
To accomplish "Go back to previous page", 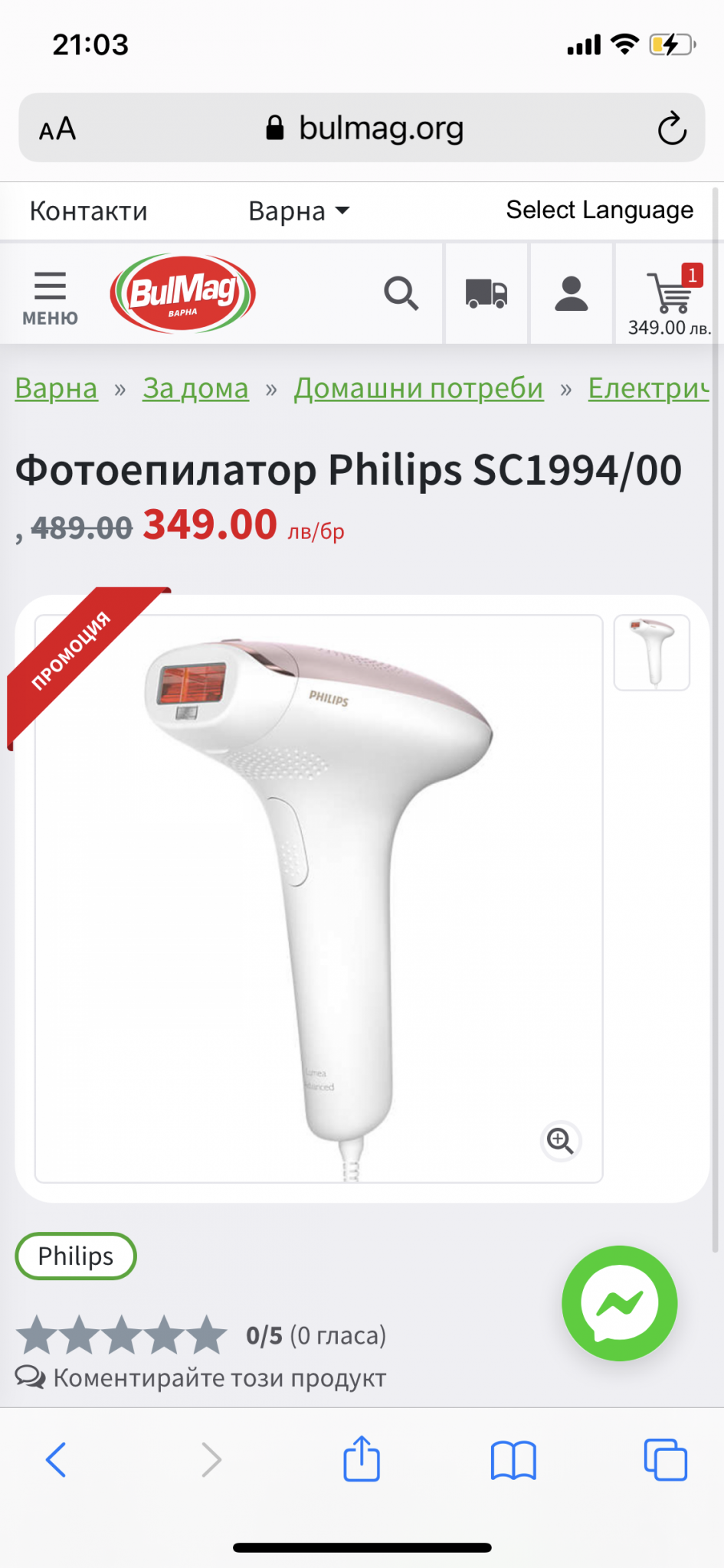I will click(57, 1459).
